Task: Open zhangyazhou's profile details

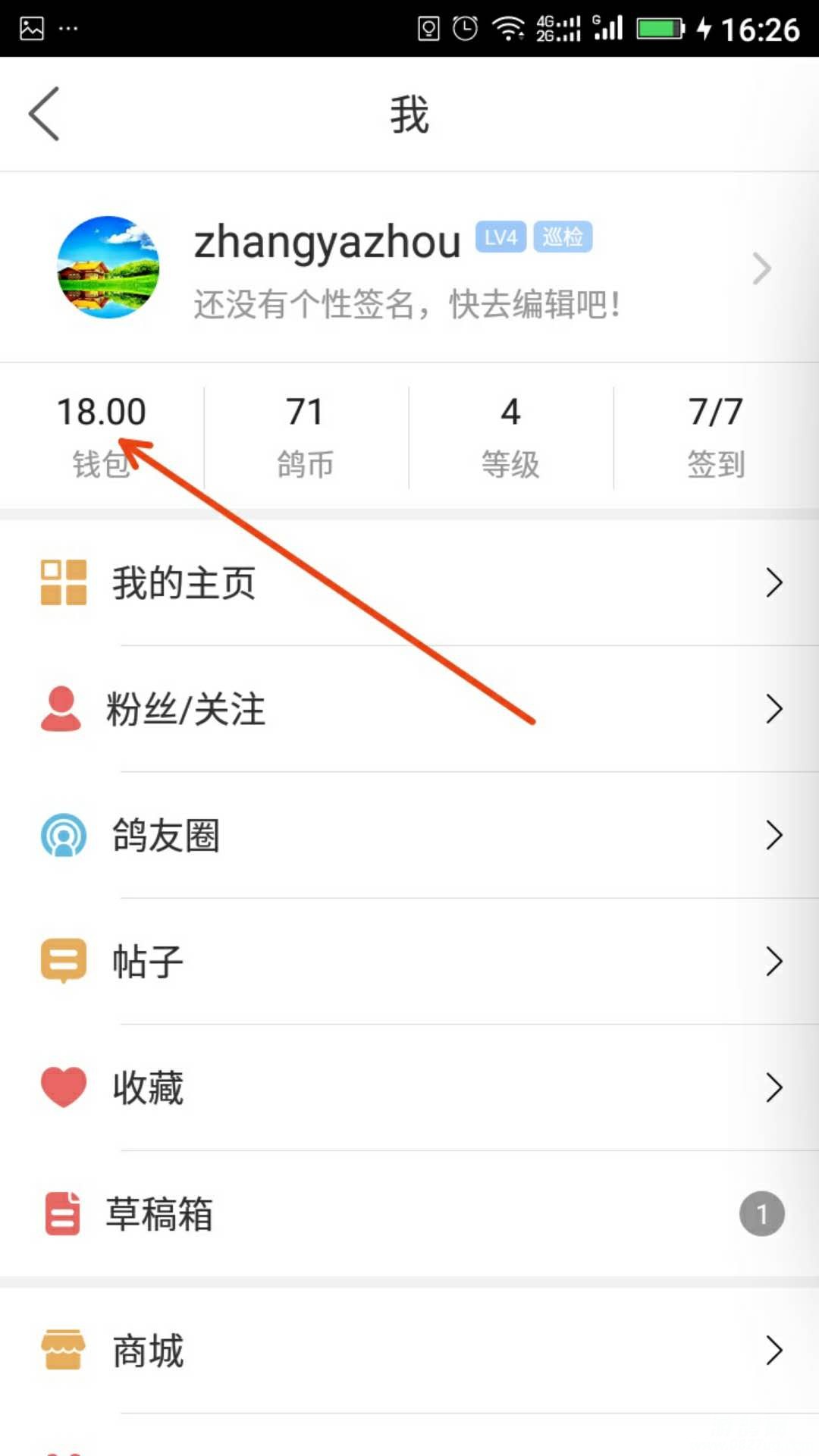Action: click(x=409, y=268)
